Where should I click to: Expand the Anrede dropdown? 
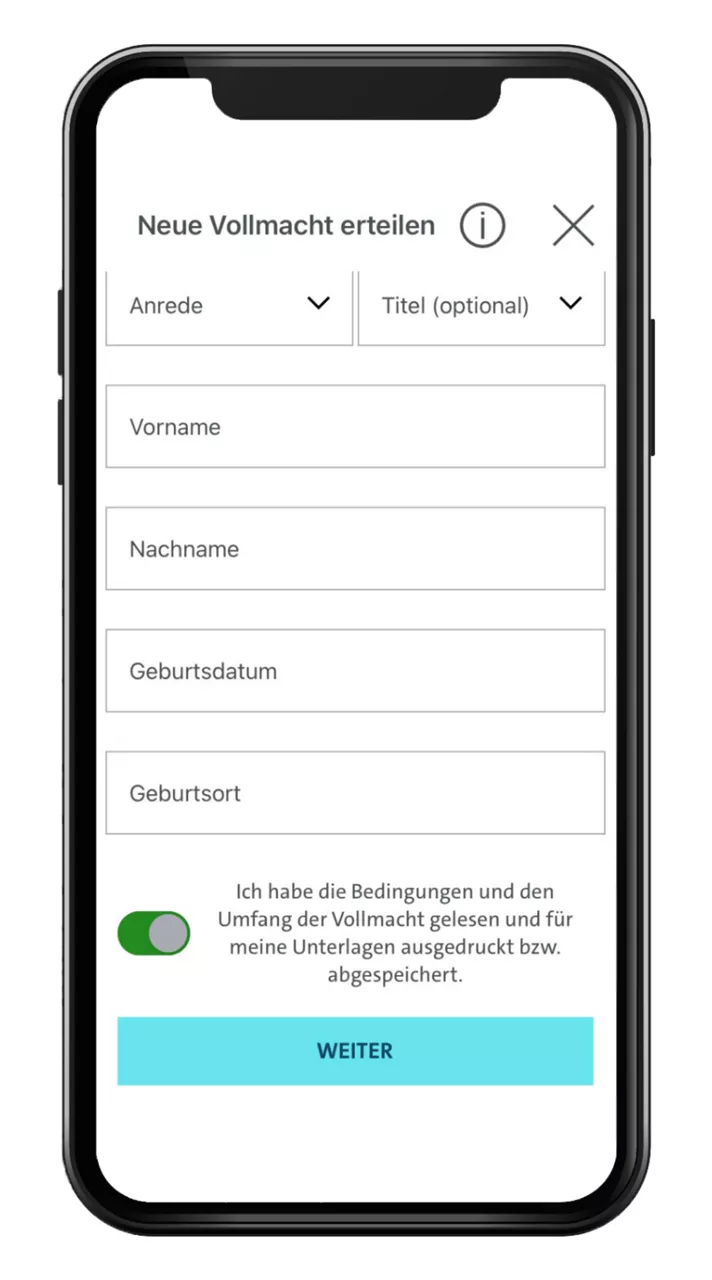tap(229, 306)
